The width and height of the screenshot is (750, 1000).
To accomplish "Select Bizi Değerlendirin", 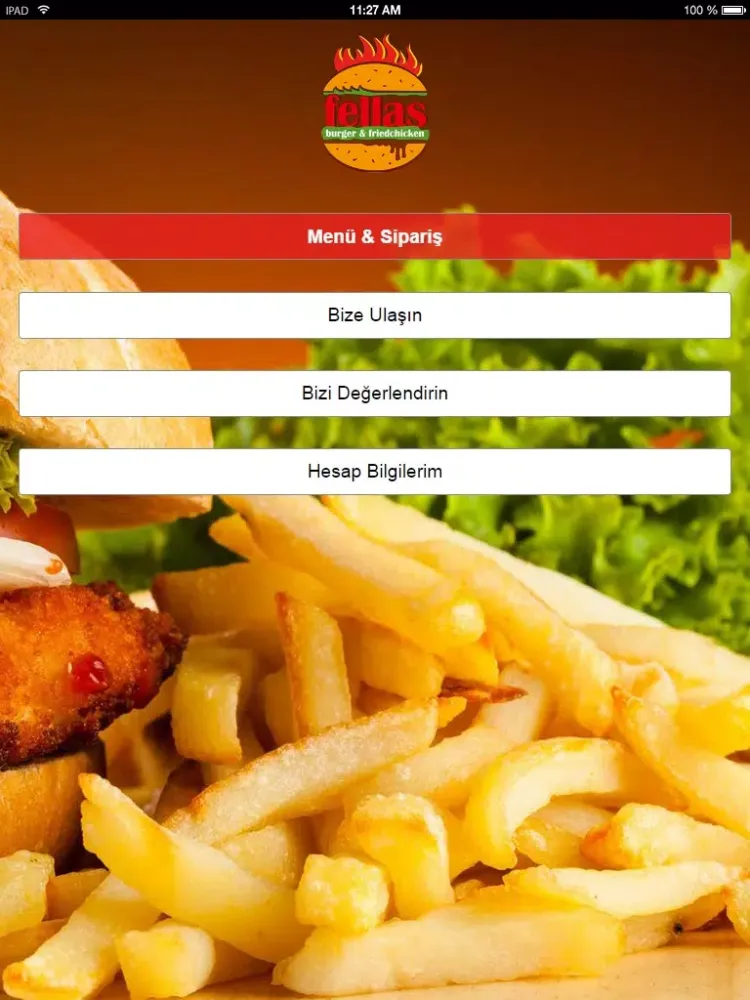I will tap(375, 393).
